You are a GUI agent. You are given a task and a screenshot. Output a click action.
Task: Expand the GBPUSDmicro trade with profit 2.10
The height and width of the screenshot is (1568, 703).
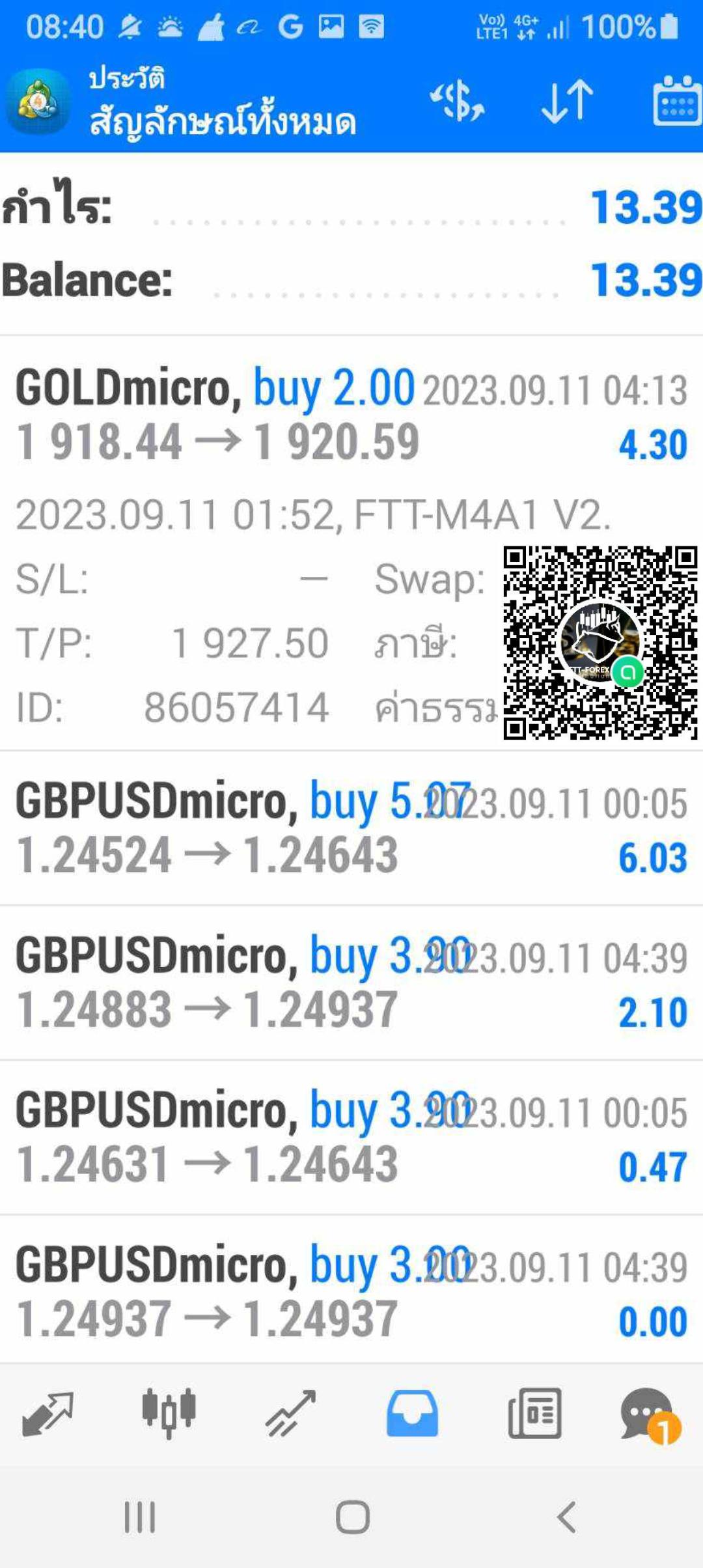(x=351, y=983)
